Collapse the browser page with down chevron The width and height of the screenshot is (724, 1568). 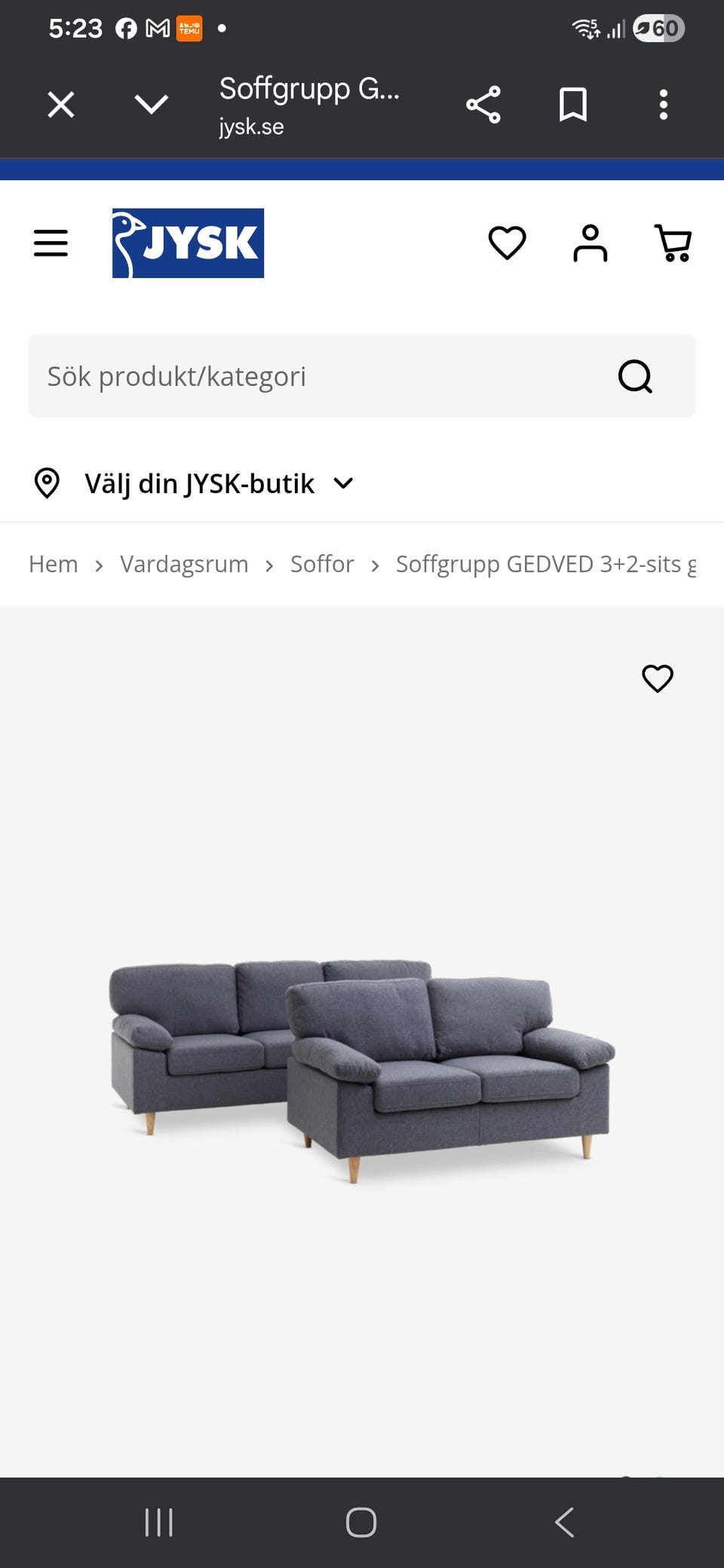pyautogui.click(x=151, y=104)
